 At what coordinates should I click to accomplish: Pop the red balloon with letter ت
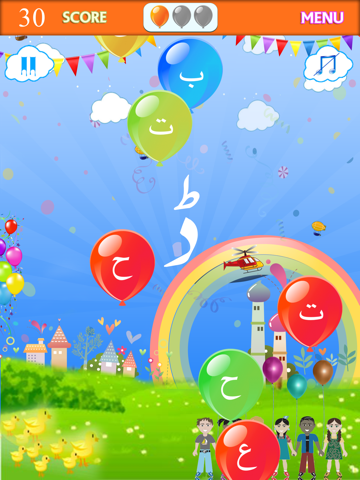(310, 313)
